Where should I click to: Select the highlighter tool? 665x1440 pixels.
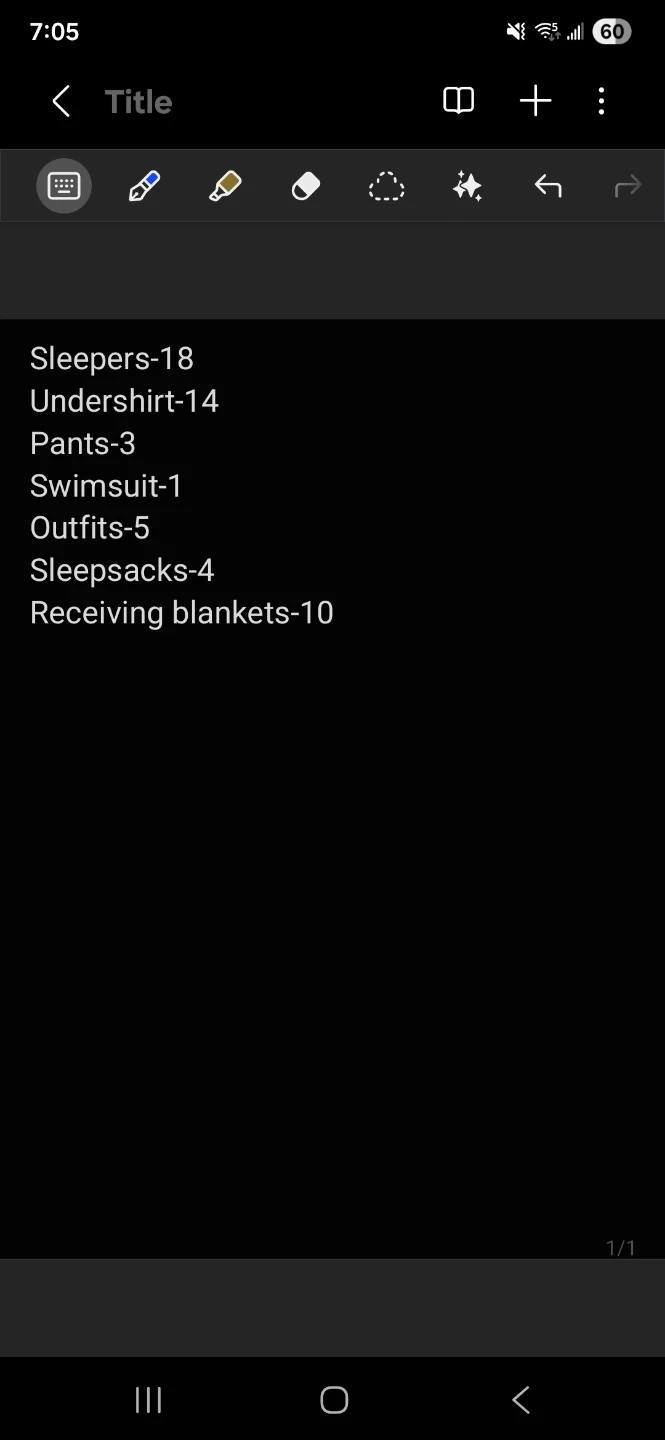pos(225,186)
